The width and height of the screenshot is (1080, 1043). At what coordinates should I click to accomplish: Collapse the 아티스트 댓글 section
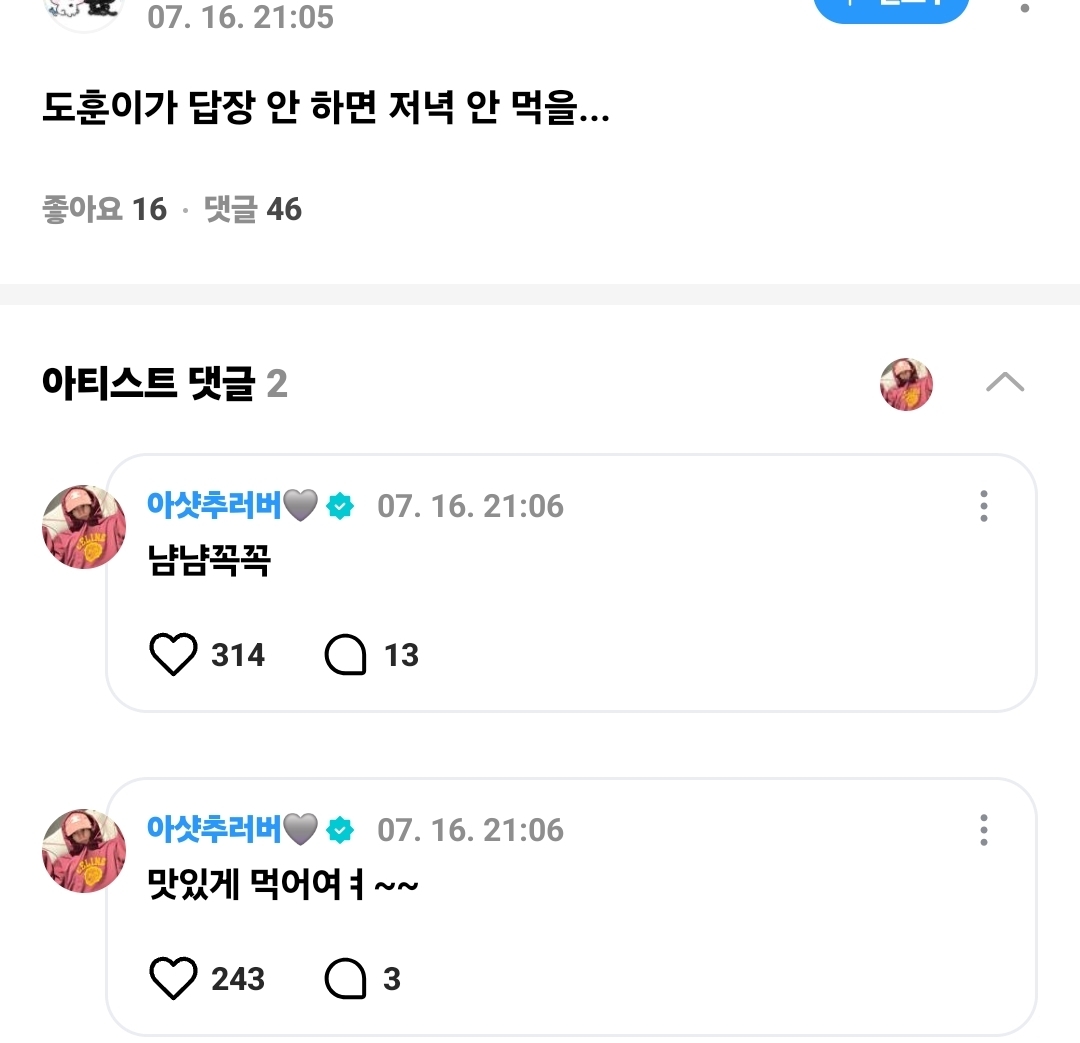[x=1004, y=383]
